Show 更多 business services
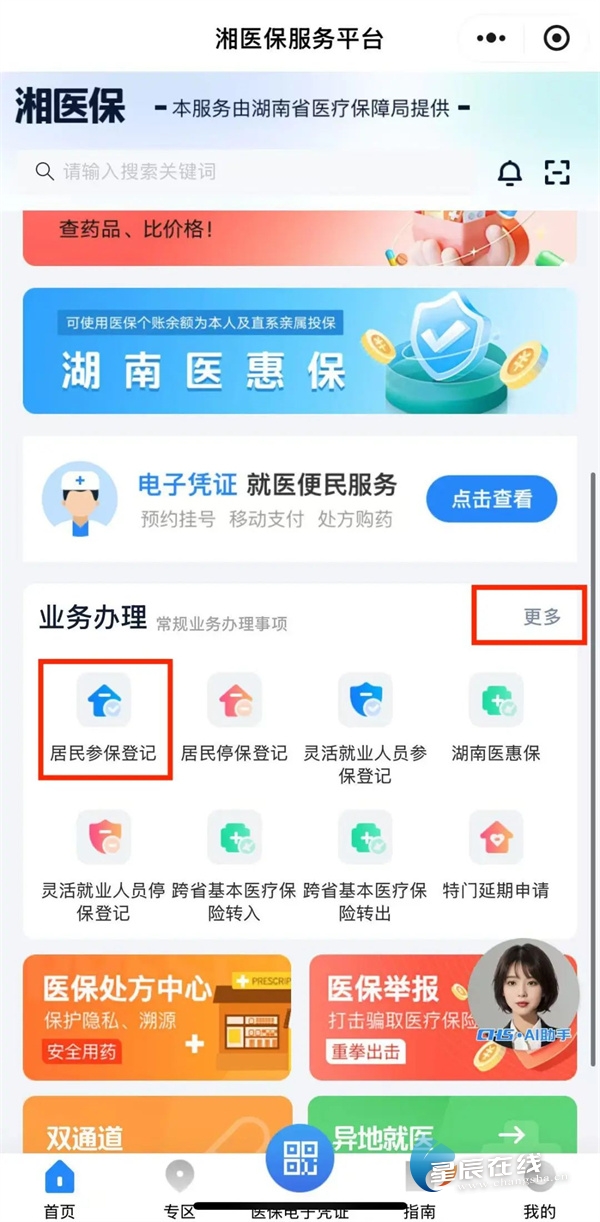600x1222 pixels. [542, 617]
